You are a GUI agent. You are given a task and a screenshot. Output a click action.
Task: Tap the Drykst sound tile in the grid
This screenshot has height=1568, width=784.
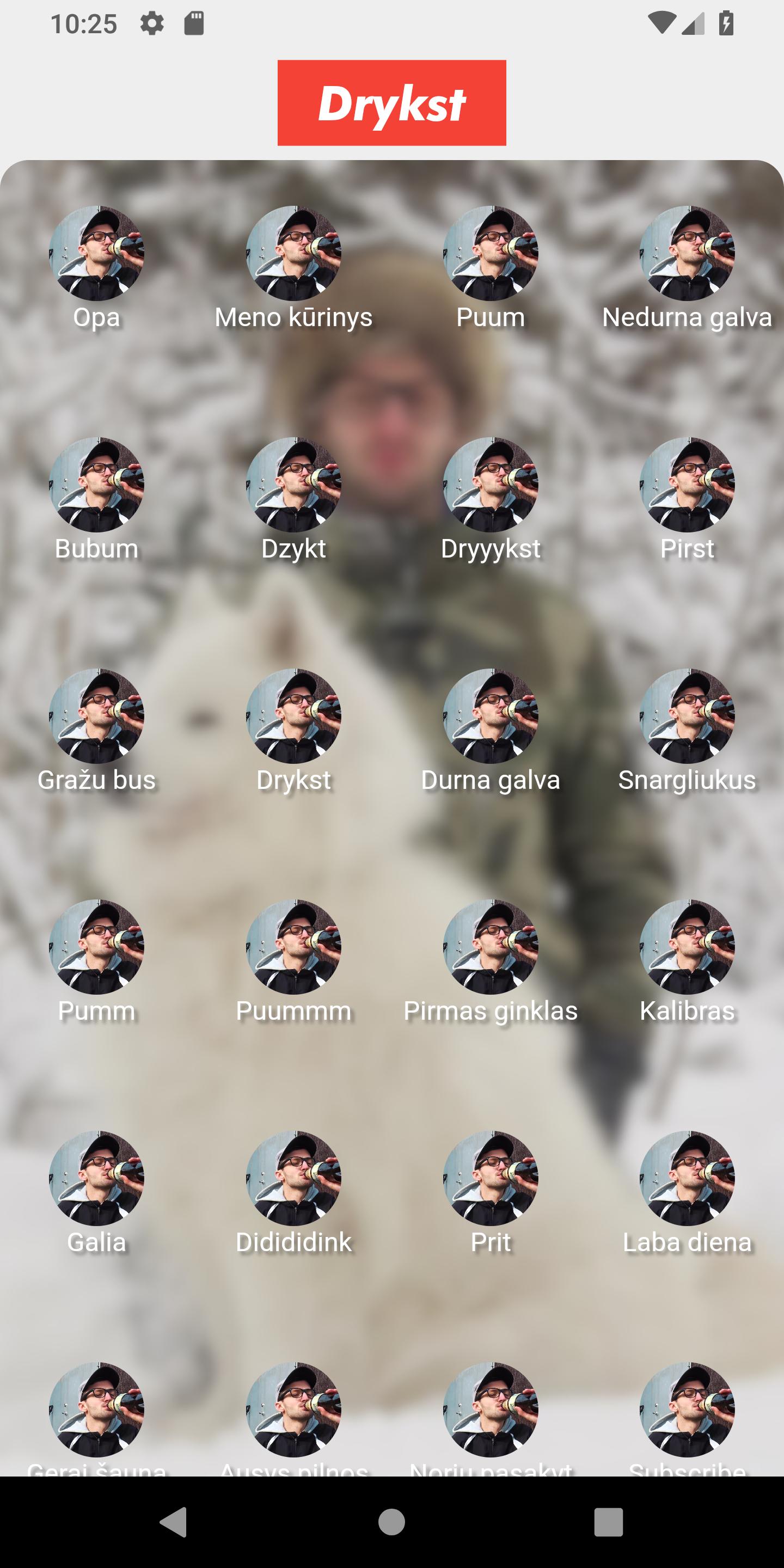click(293, 716)
